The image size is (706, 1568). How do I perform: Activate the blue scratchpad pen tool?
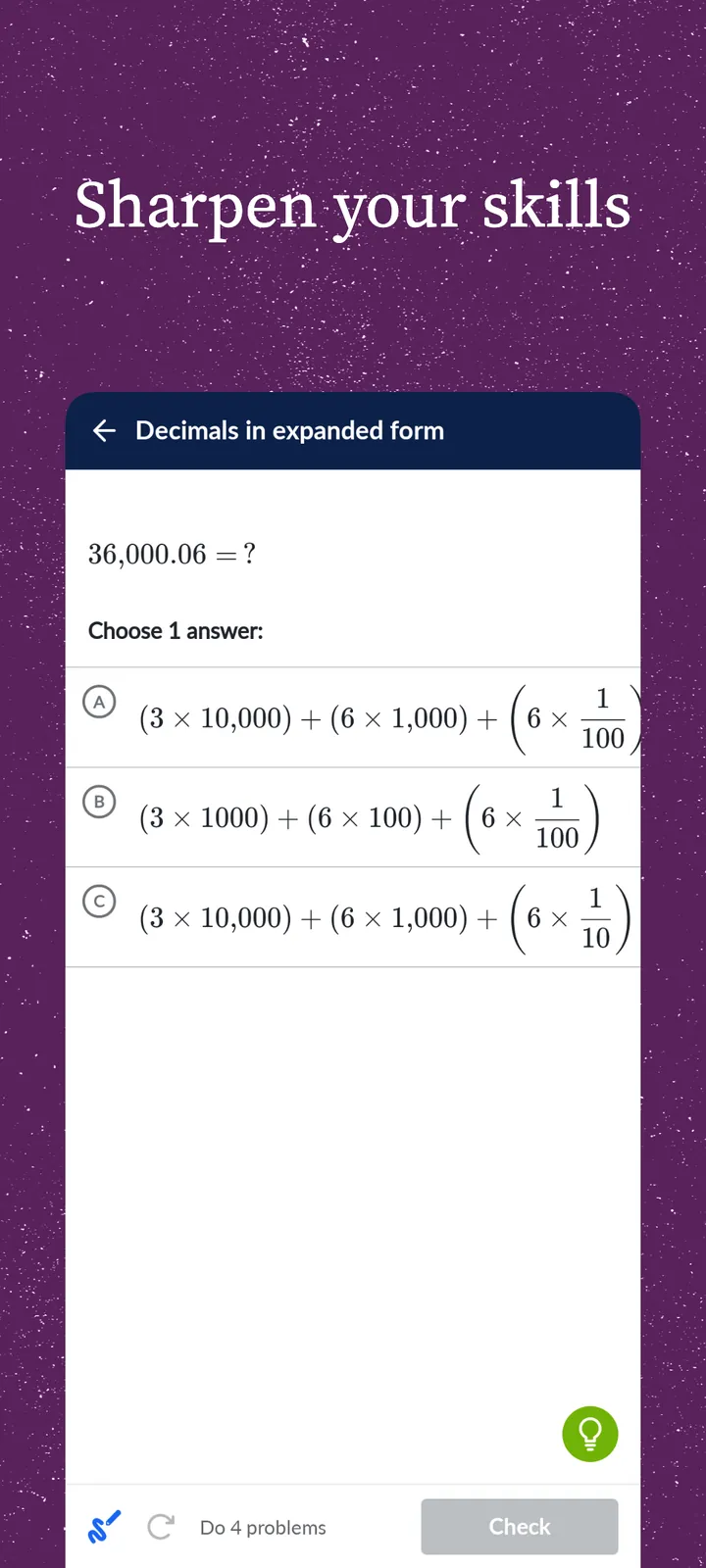[104, 1526]
